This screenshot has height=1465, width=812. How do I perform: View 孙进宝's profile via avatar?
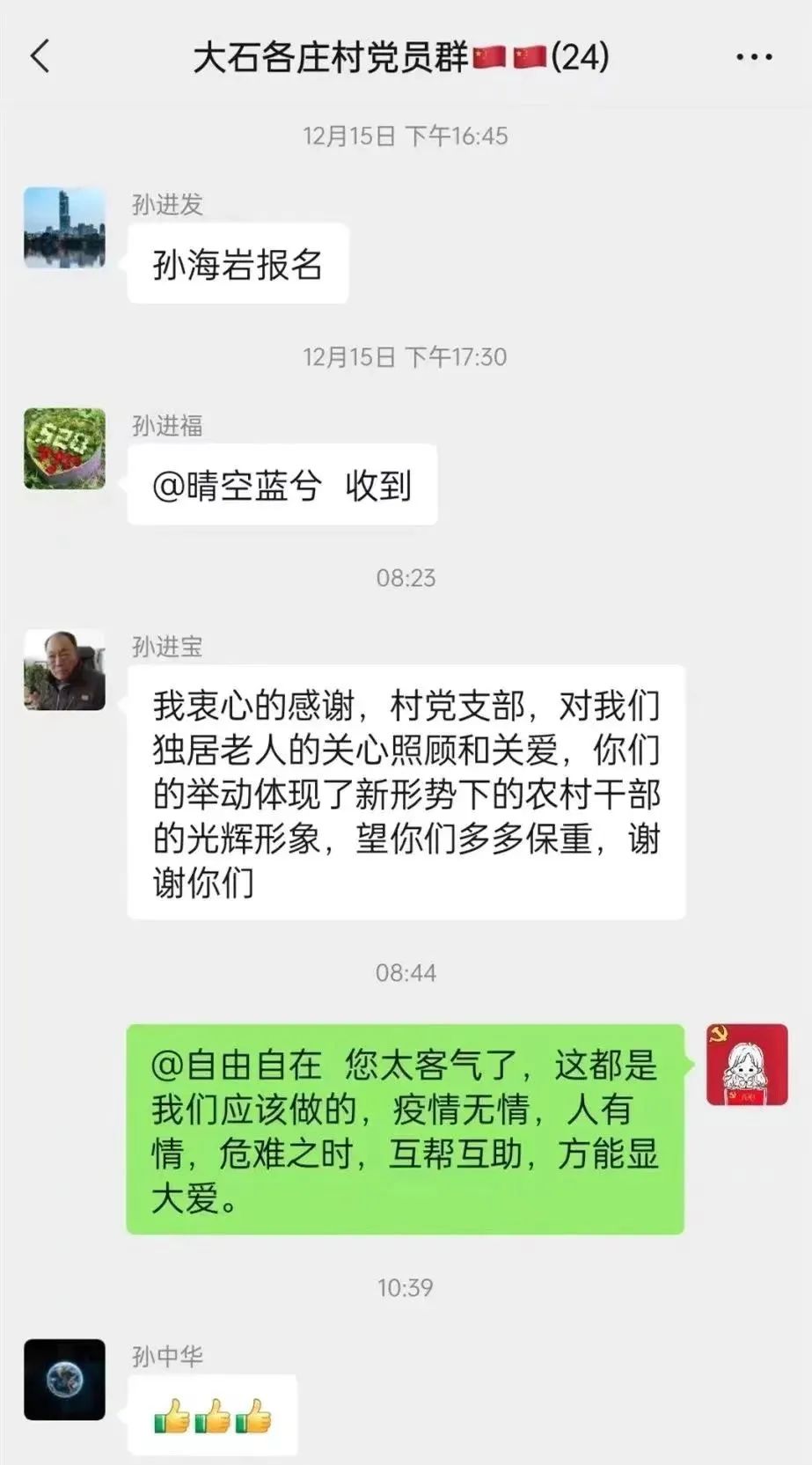(64, 670)
